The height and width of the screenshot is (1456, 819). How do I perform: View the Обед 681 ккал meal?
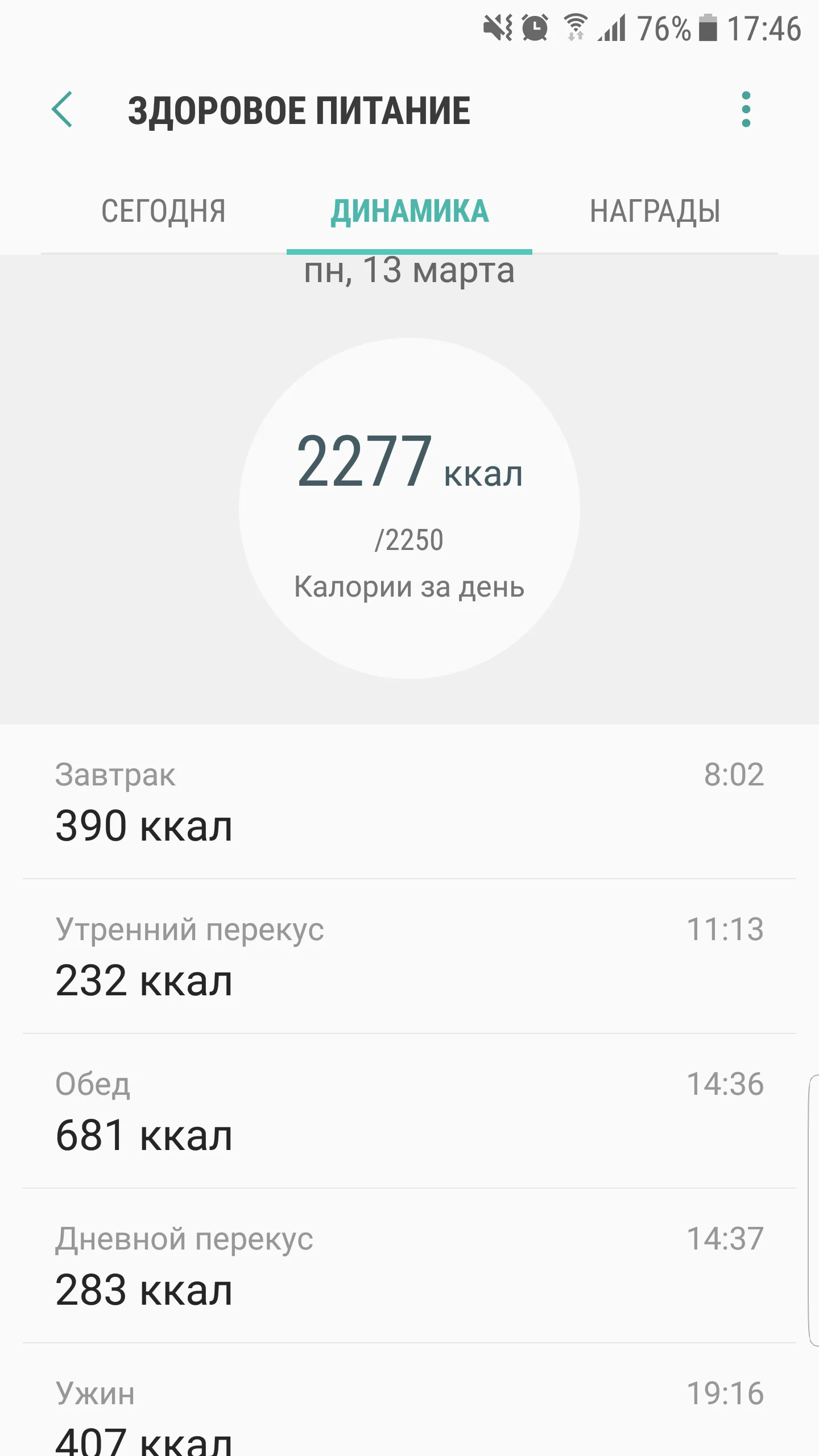(409, 1111)
